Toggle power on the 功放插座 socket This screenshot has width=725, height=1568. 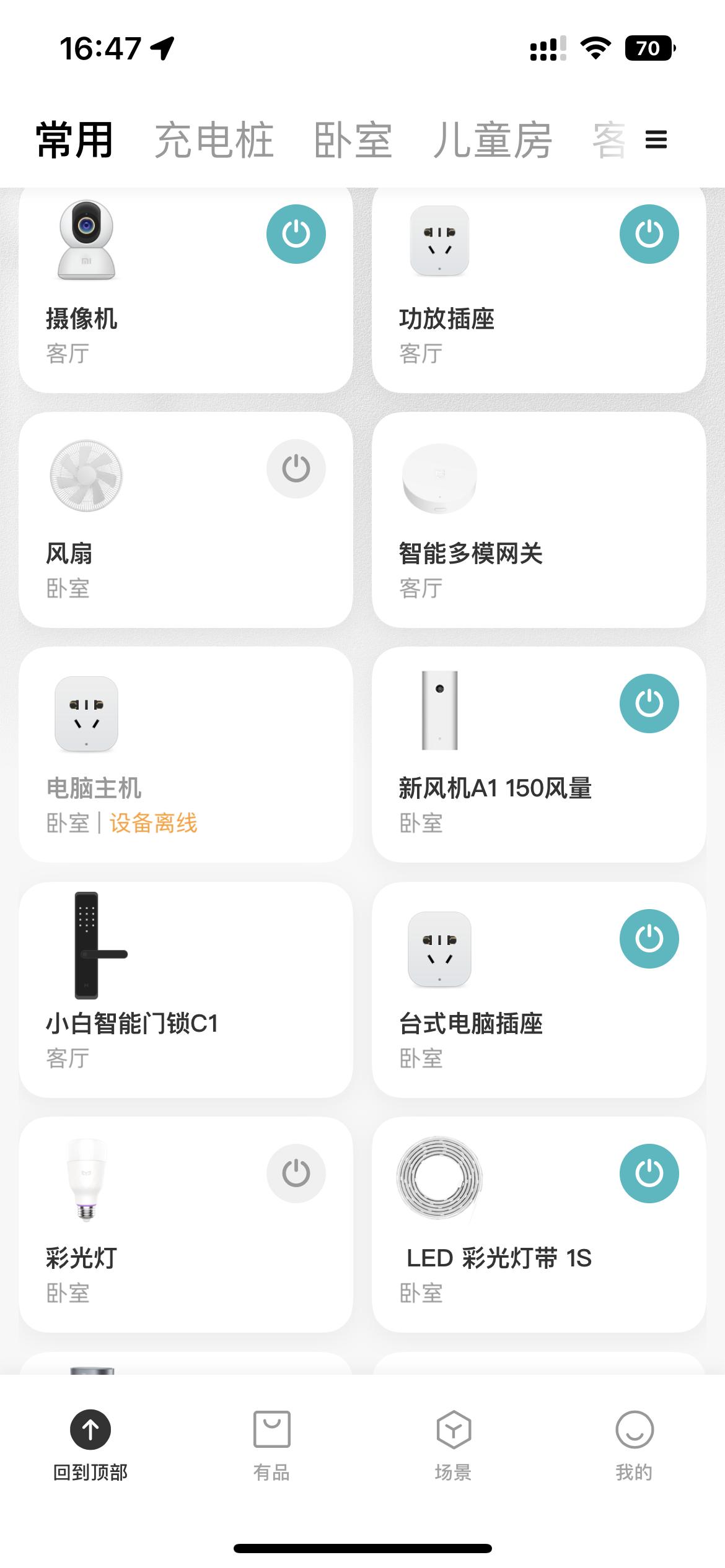coord(649,235)
